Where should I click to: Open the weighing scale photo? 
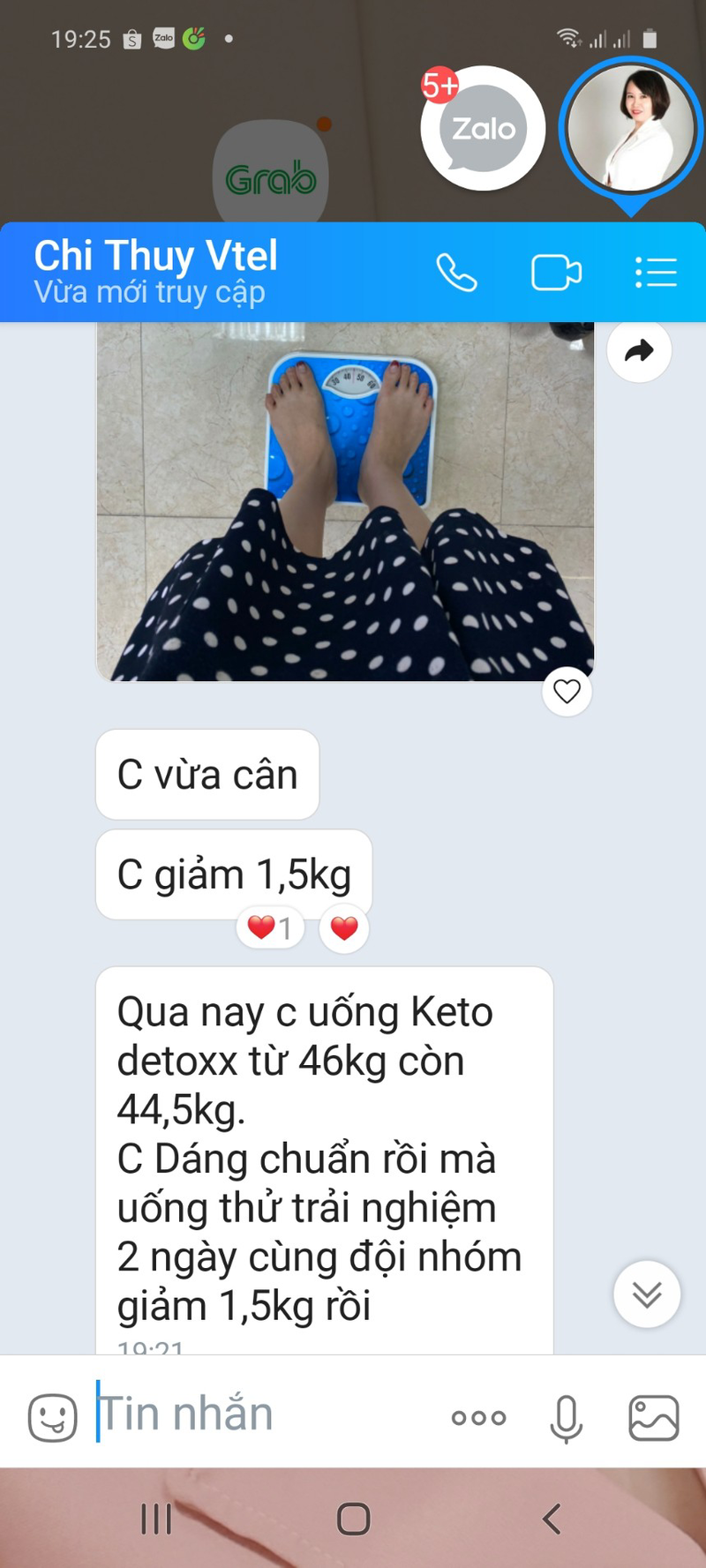point(344,503)
